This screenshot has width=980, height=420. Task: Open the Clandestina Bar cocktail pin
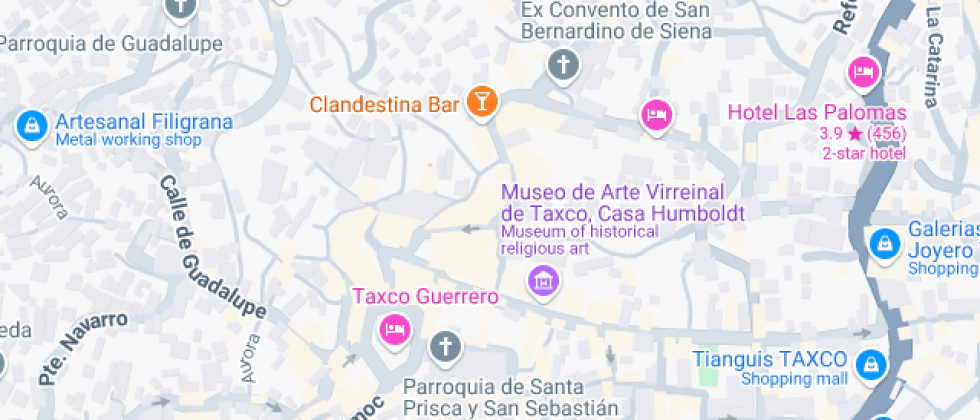[482, 102]
